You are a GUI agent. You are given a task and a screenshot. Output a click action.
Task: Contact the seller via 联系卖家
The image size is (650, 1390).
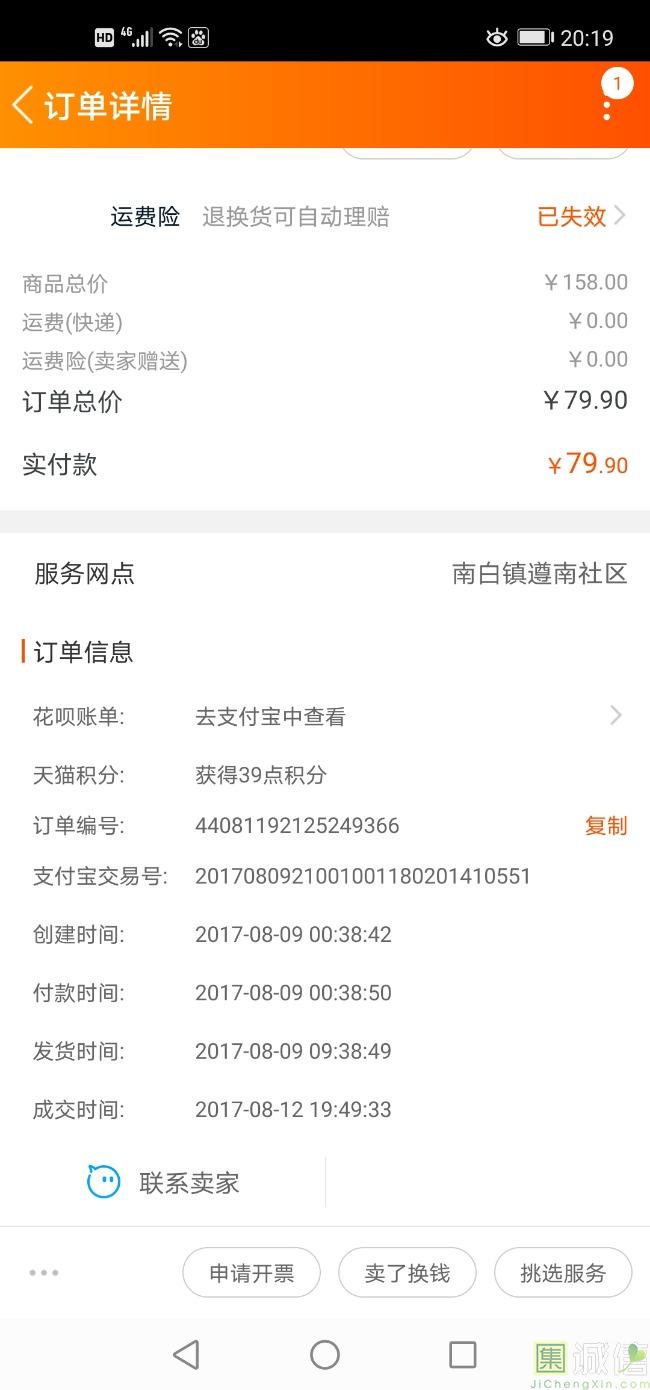tap(164, 1183)
